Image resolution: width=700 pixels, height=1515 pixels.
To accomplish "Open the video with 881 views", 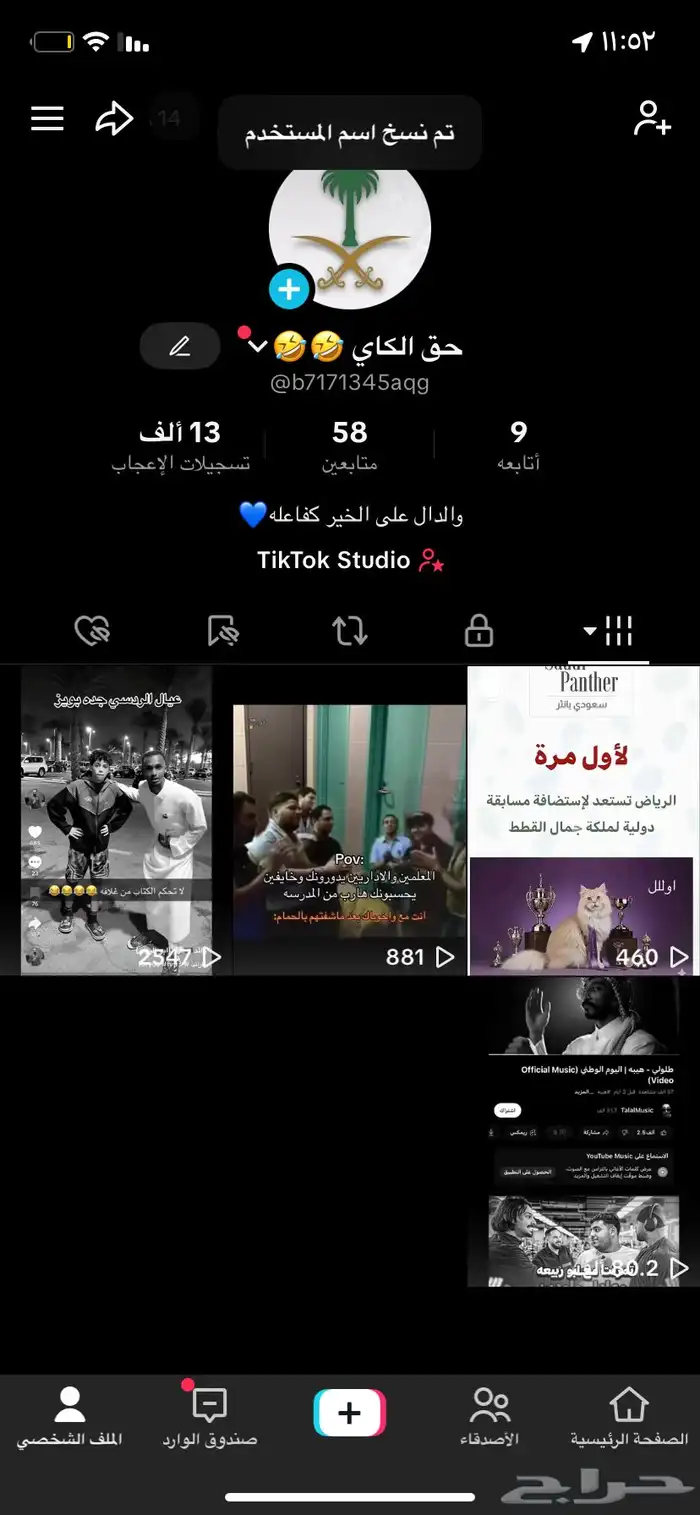I will [x=349, y=840].
